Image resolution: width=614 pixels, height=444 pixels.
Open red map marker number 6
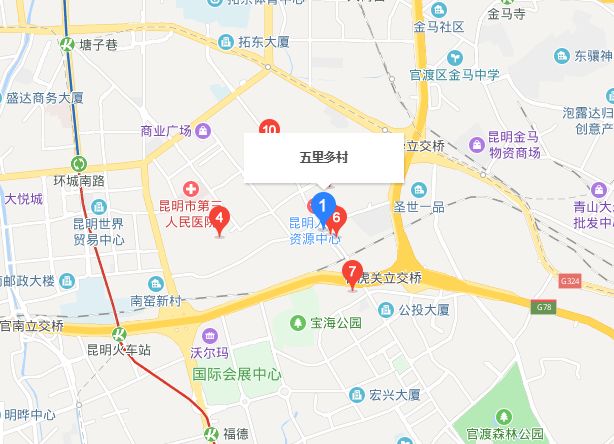337,215
